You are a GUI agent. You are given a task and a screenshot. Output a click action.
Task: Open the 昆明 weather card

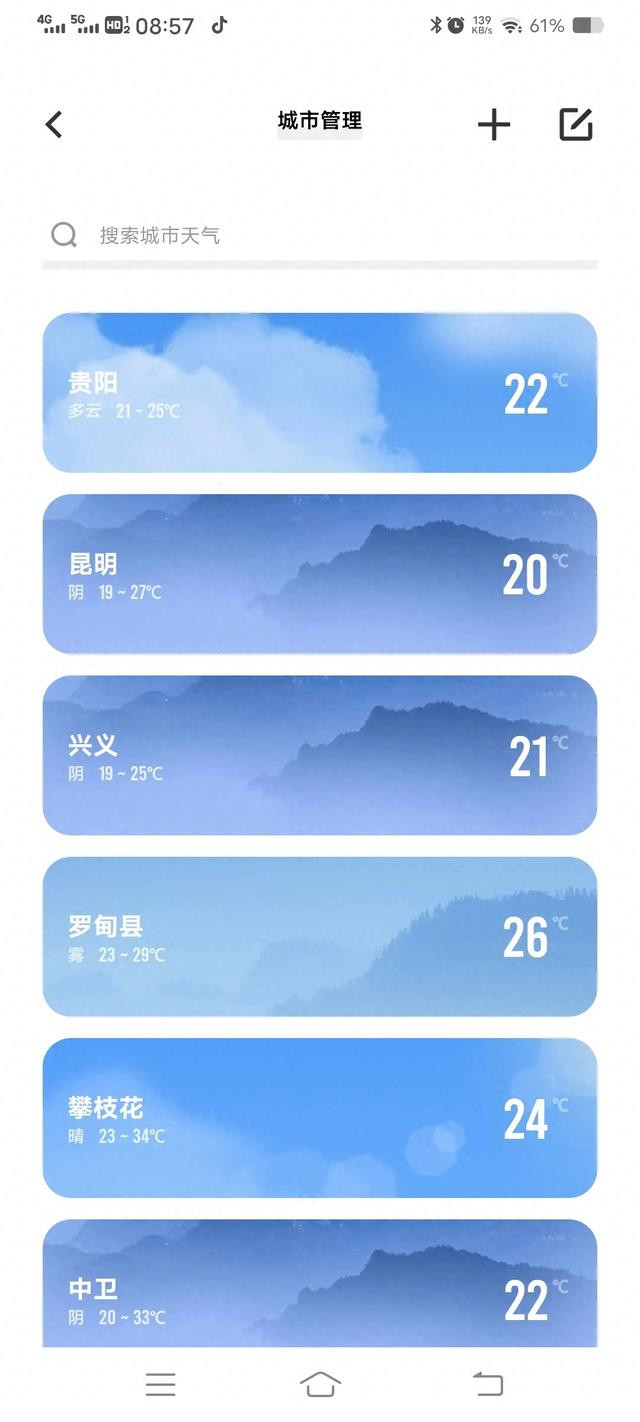(320, 574)
